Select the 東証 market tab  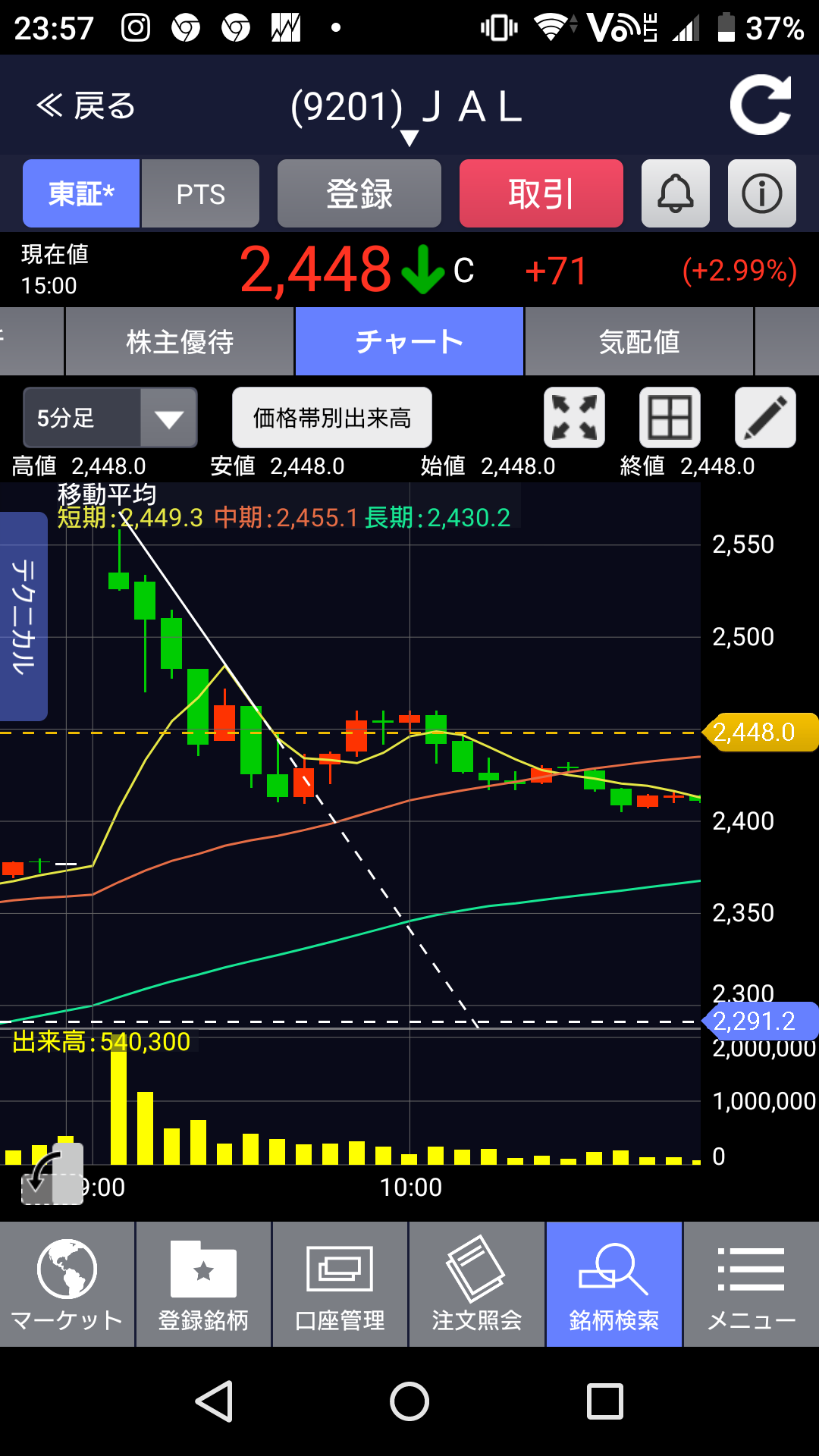pos(81,194)
